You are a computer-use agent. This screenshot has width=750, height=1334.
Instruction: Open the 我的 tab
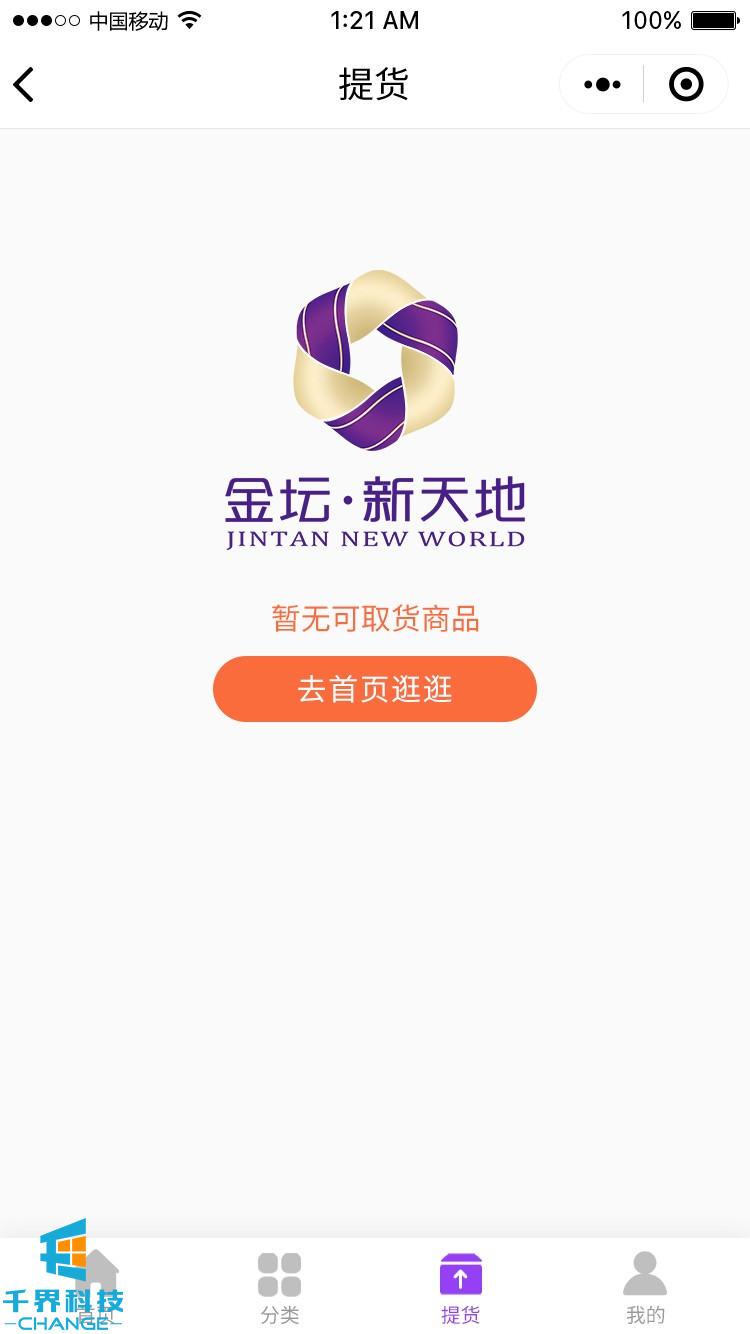click(x=645, y=1287)
